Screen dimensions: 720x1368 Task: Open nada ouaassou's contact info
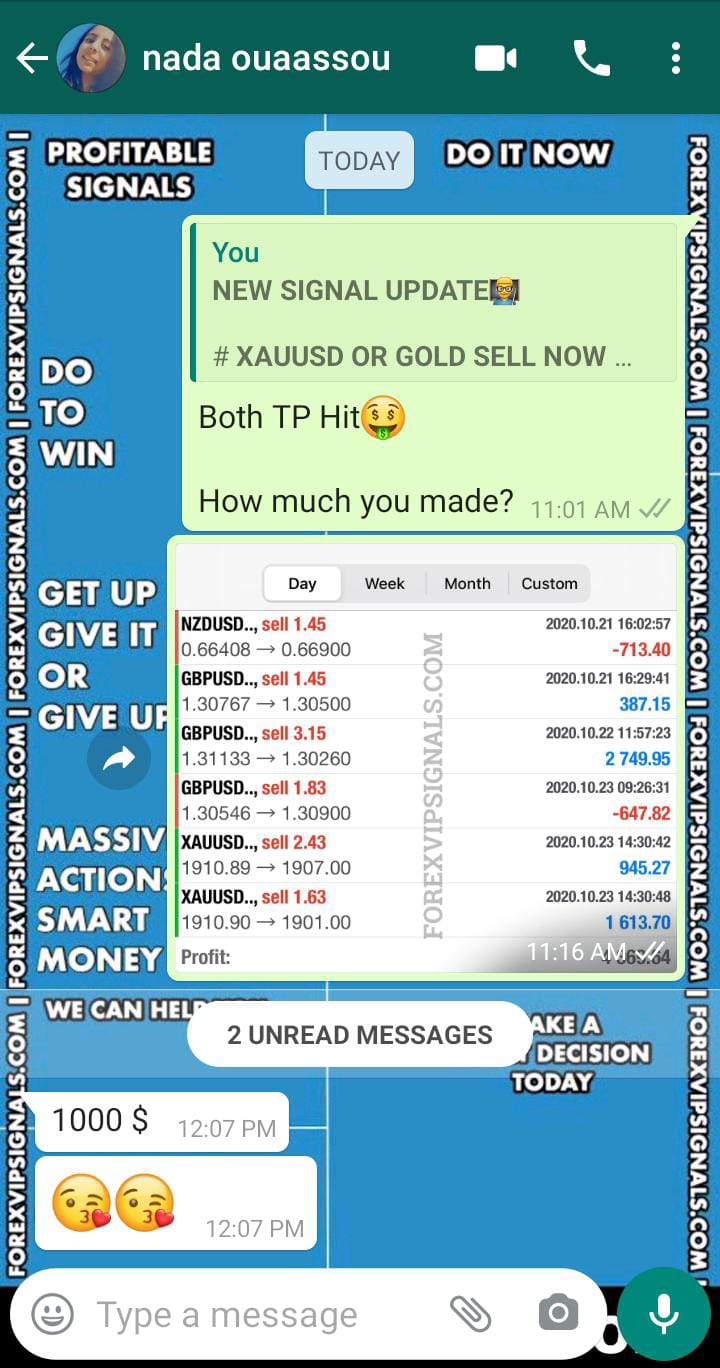pos(266,59)
